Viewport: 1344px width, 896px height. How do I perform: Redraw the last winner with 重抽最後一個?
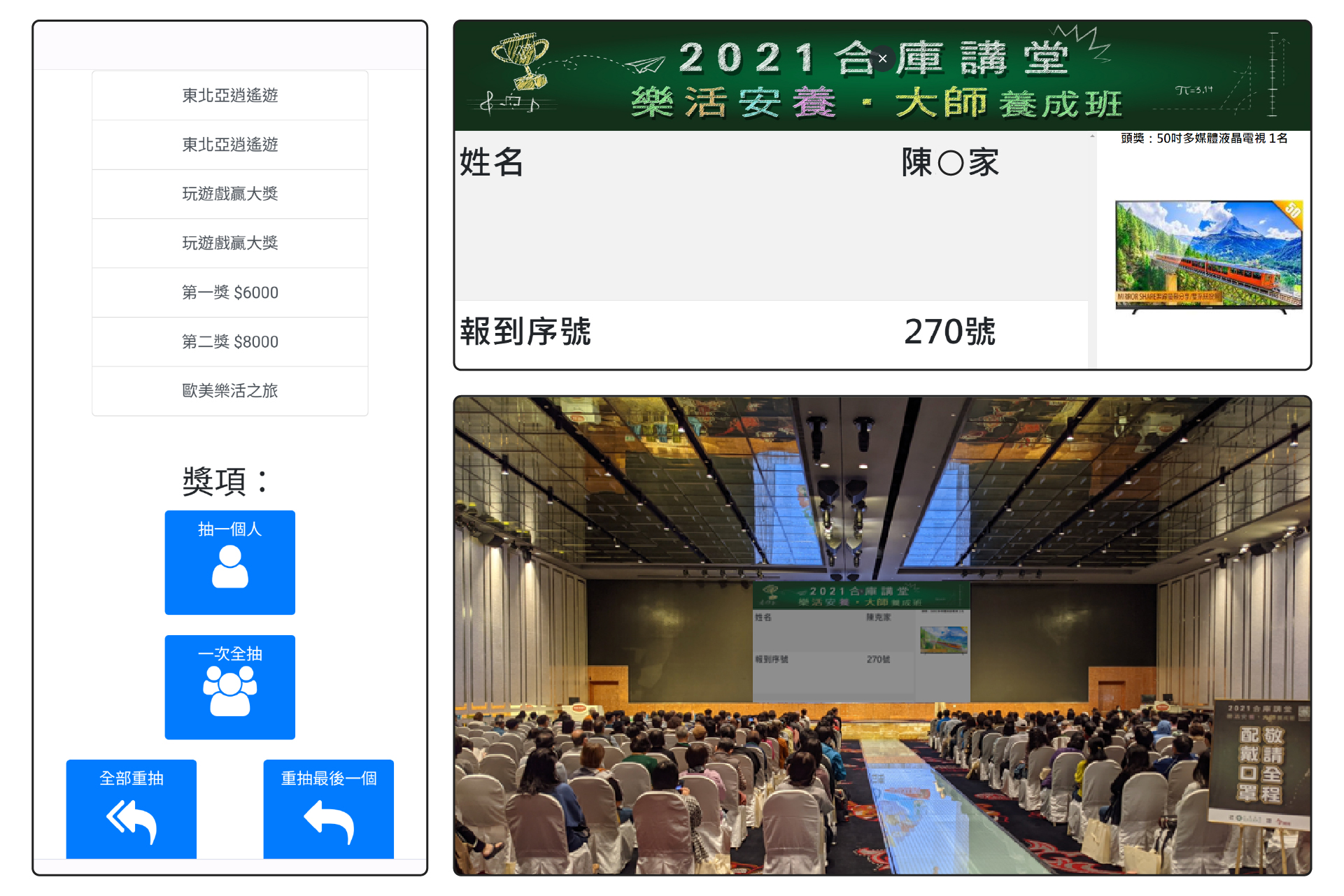[x=328, y=809]
